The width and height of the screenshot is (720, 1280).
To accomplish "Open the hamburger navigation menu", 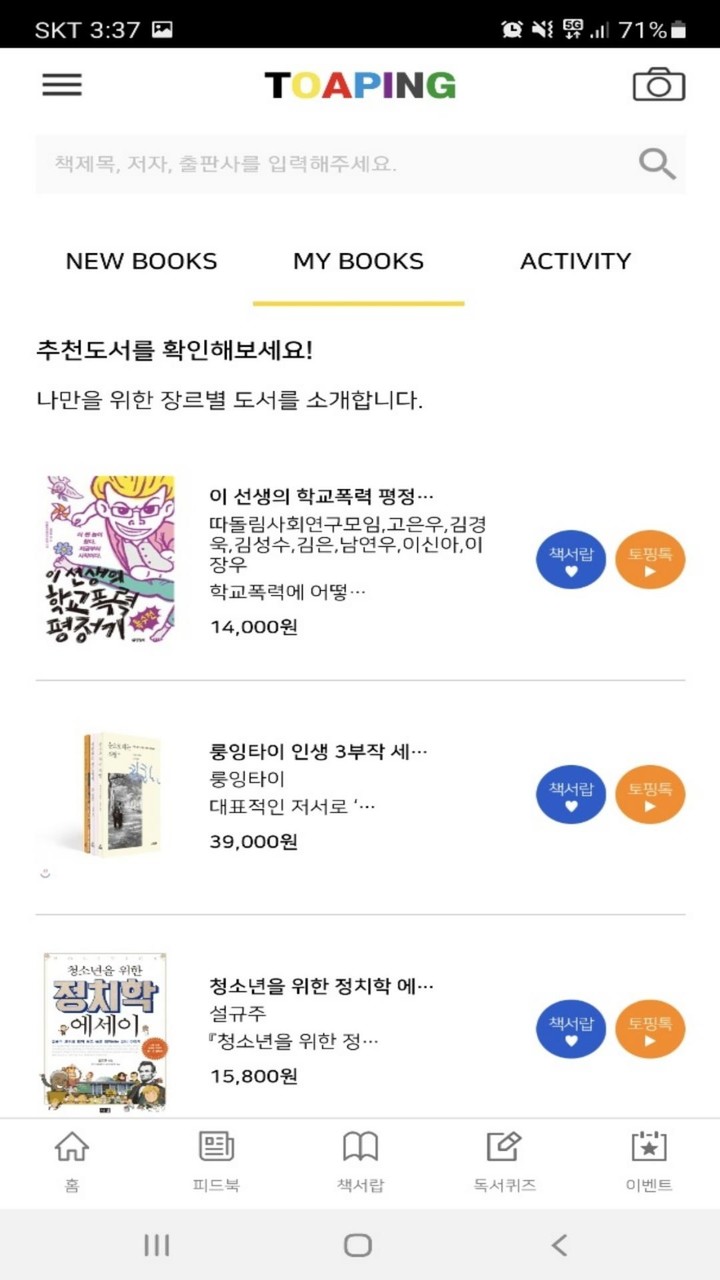I will [x=61, y=85].
